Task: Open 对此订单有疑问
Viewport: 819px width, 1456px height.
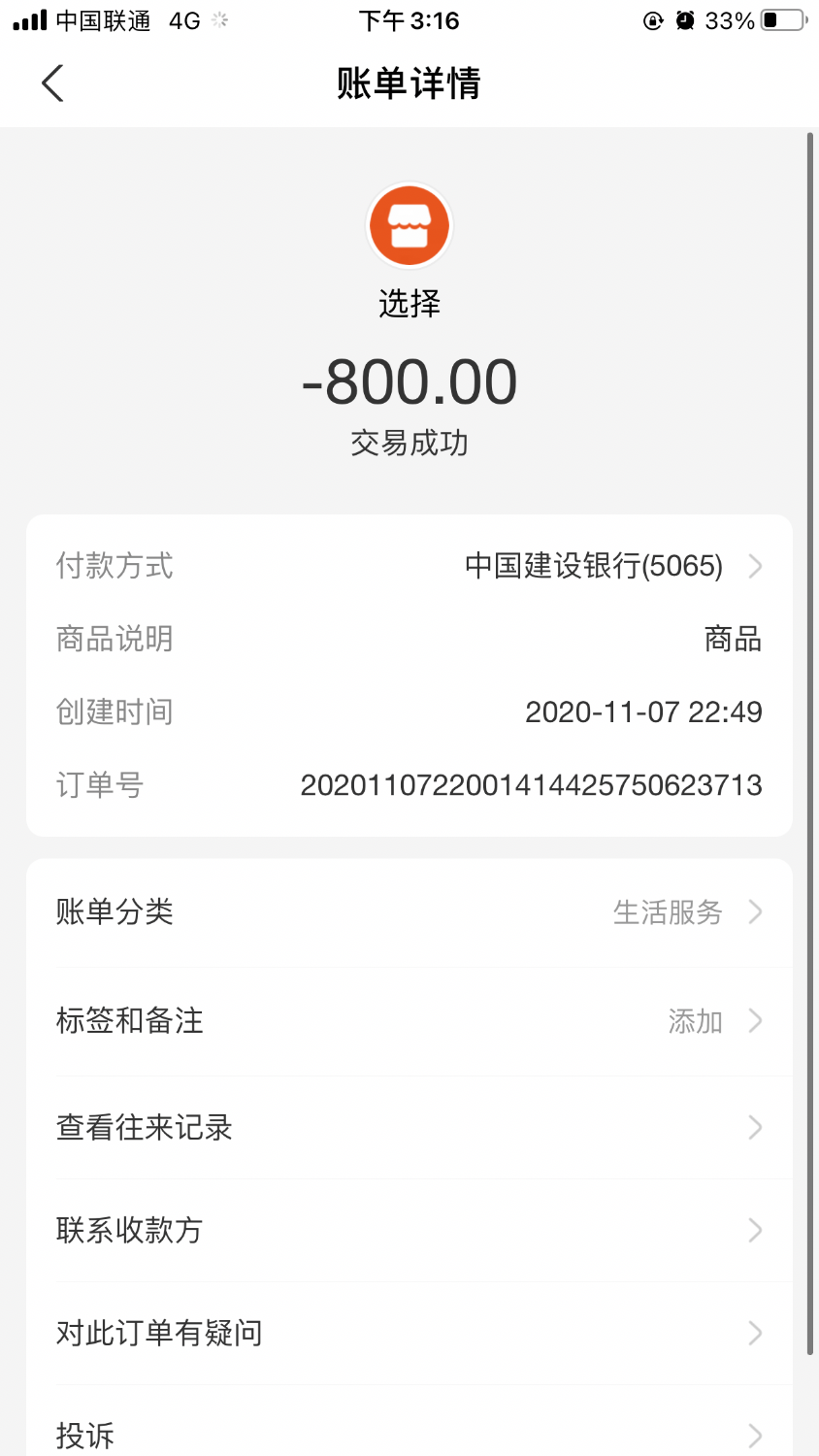Action: click(x=409, y=1334)
